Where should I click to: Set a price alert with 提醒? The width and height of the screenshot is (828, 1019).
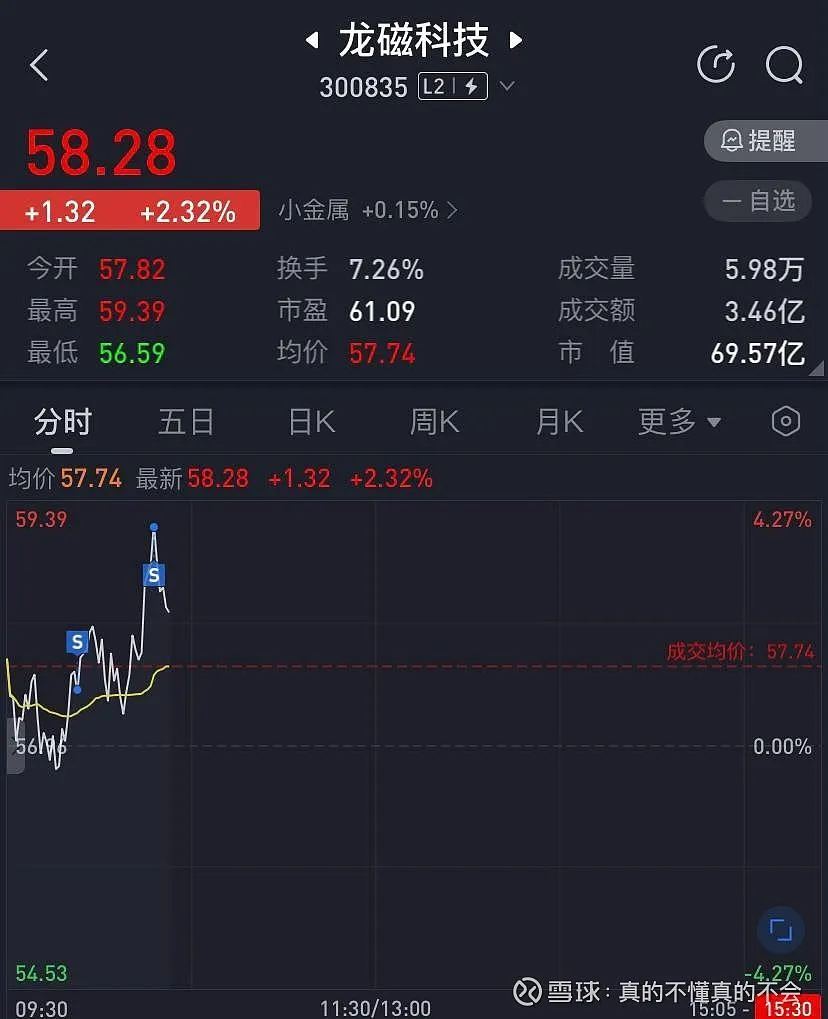[765, 141]
